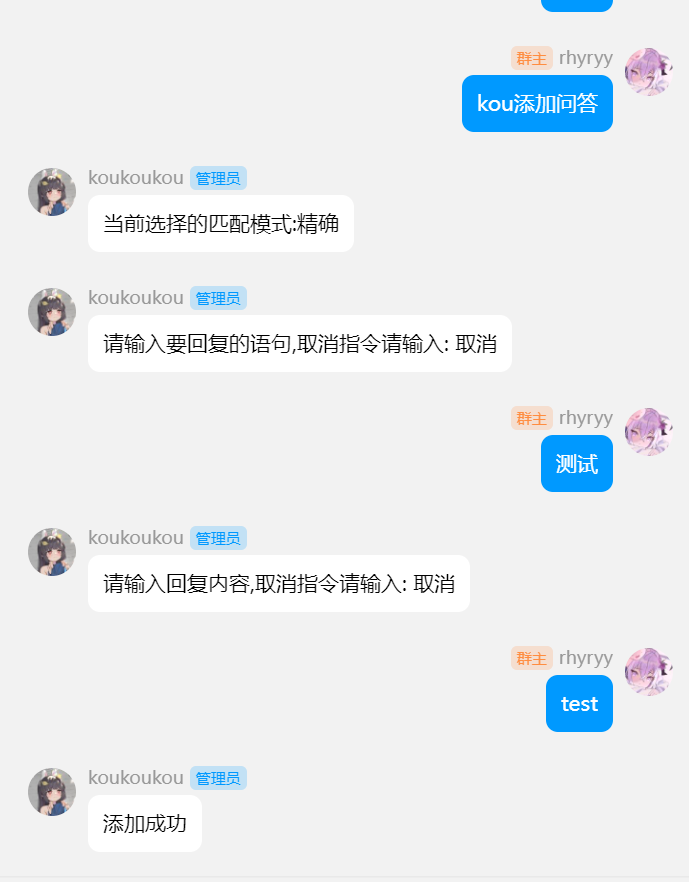This screenshot has width=689, height=882.
Task: Tap koukoukou's avatar next to "当前选择的匹配模式:精确"
Action: coord(52,192)
